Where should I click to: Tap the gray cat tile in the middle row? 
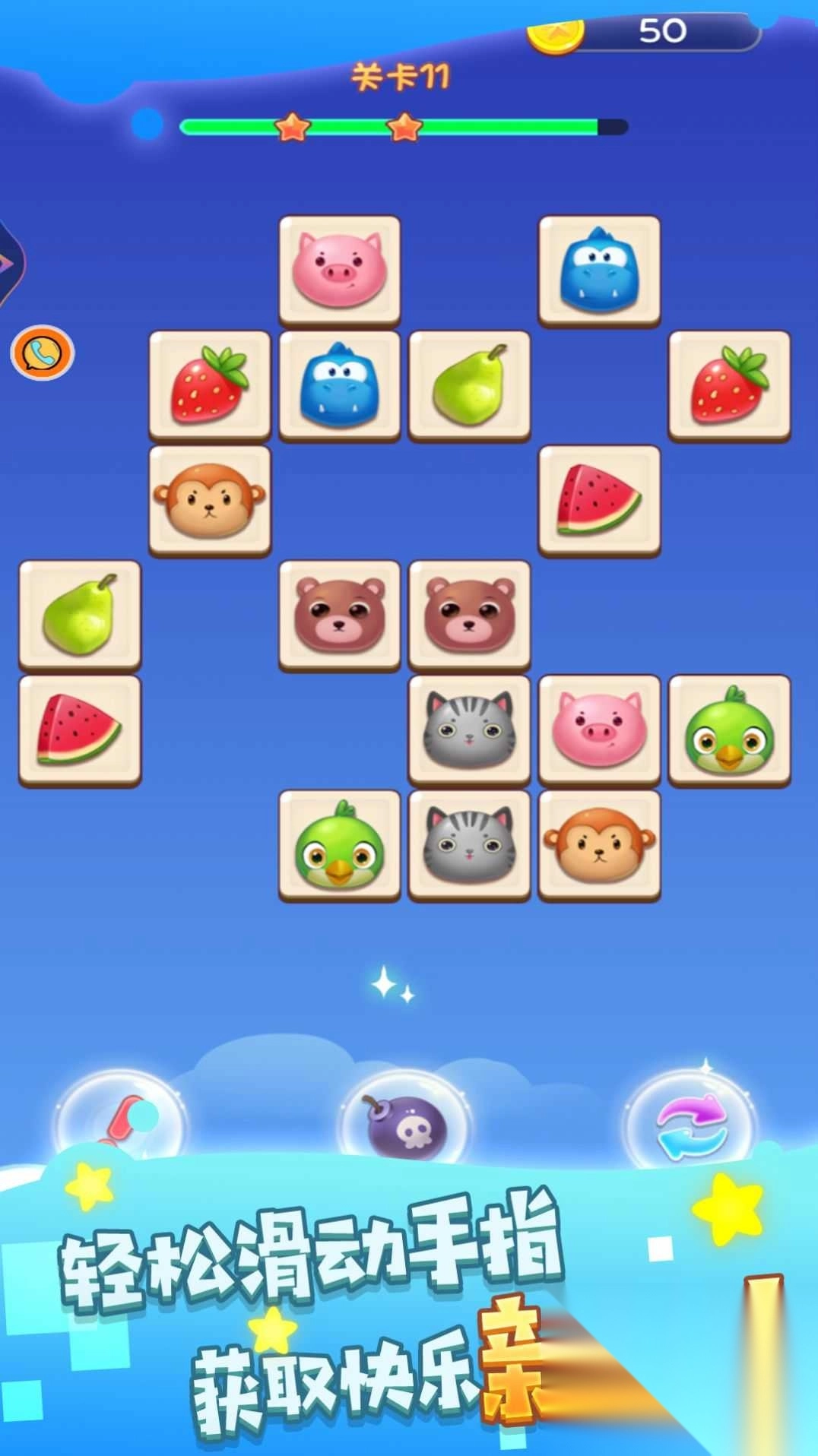(470, 730)
